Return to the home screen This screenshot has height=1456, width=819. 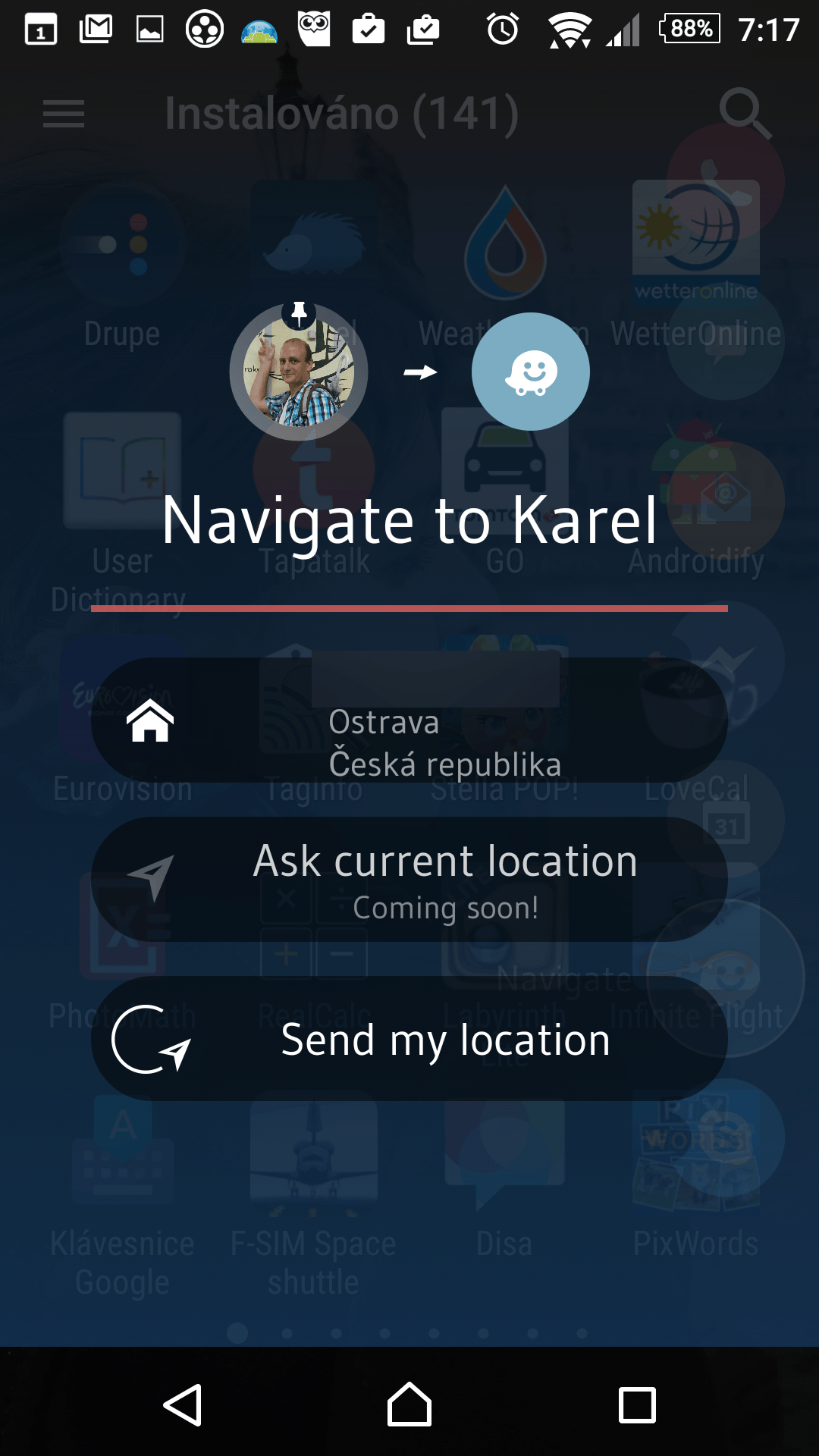click(x=409, y=1405)
